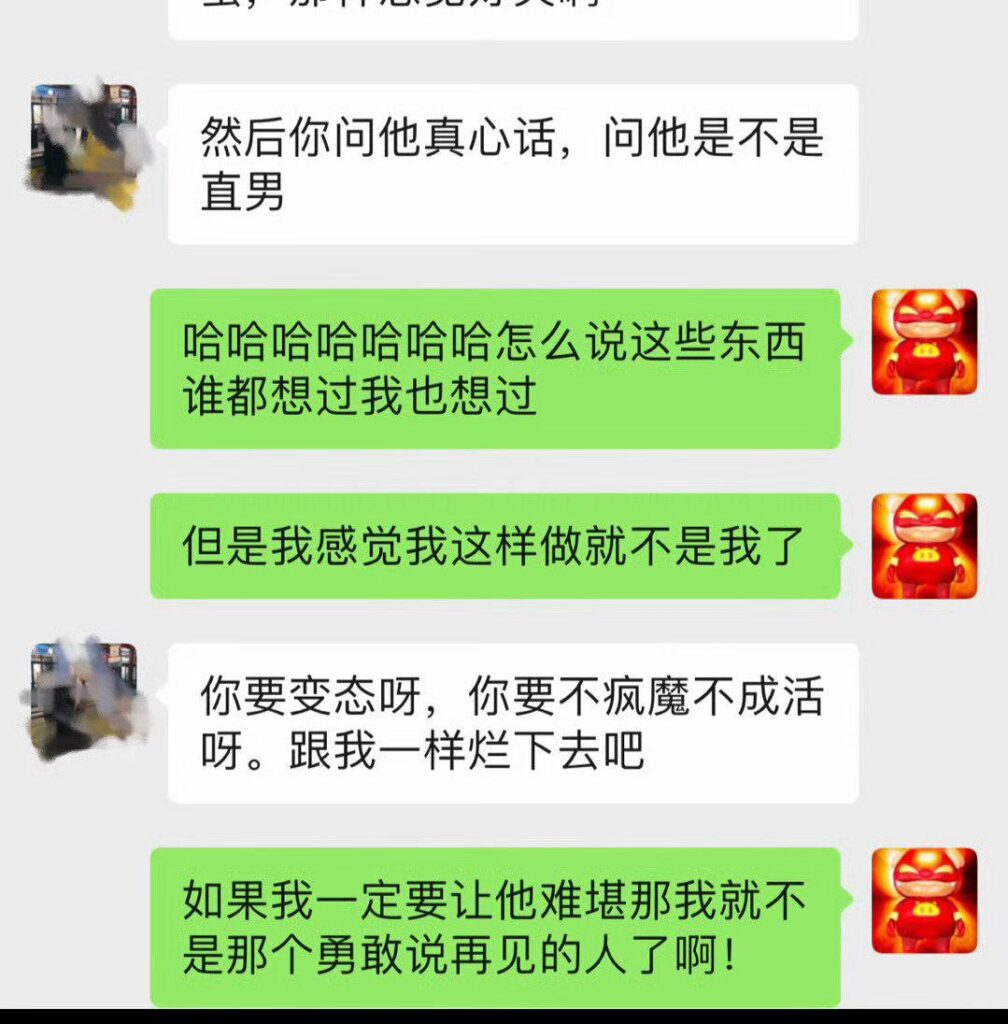1008x1024 pixels.
Task: Tap own avatar beside '但是我感觉我这样做' message
Action: tap(924, 546)
